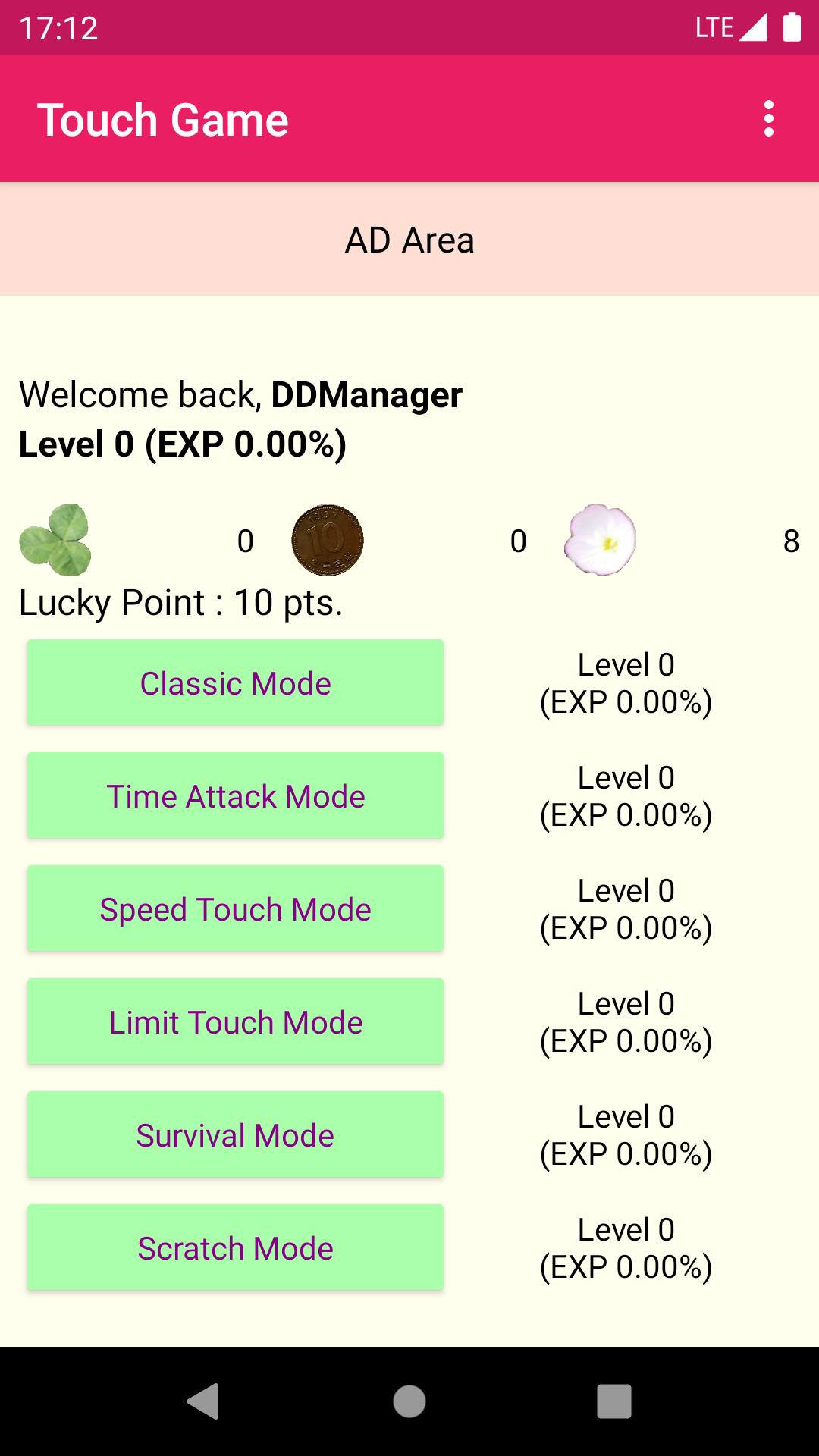Select Limit Touch Mode
819x1456 pixels.
pyautogui.click(x=235, y=1021)
